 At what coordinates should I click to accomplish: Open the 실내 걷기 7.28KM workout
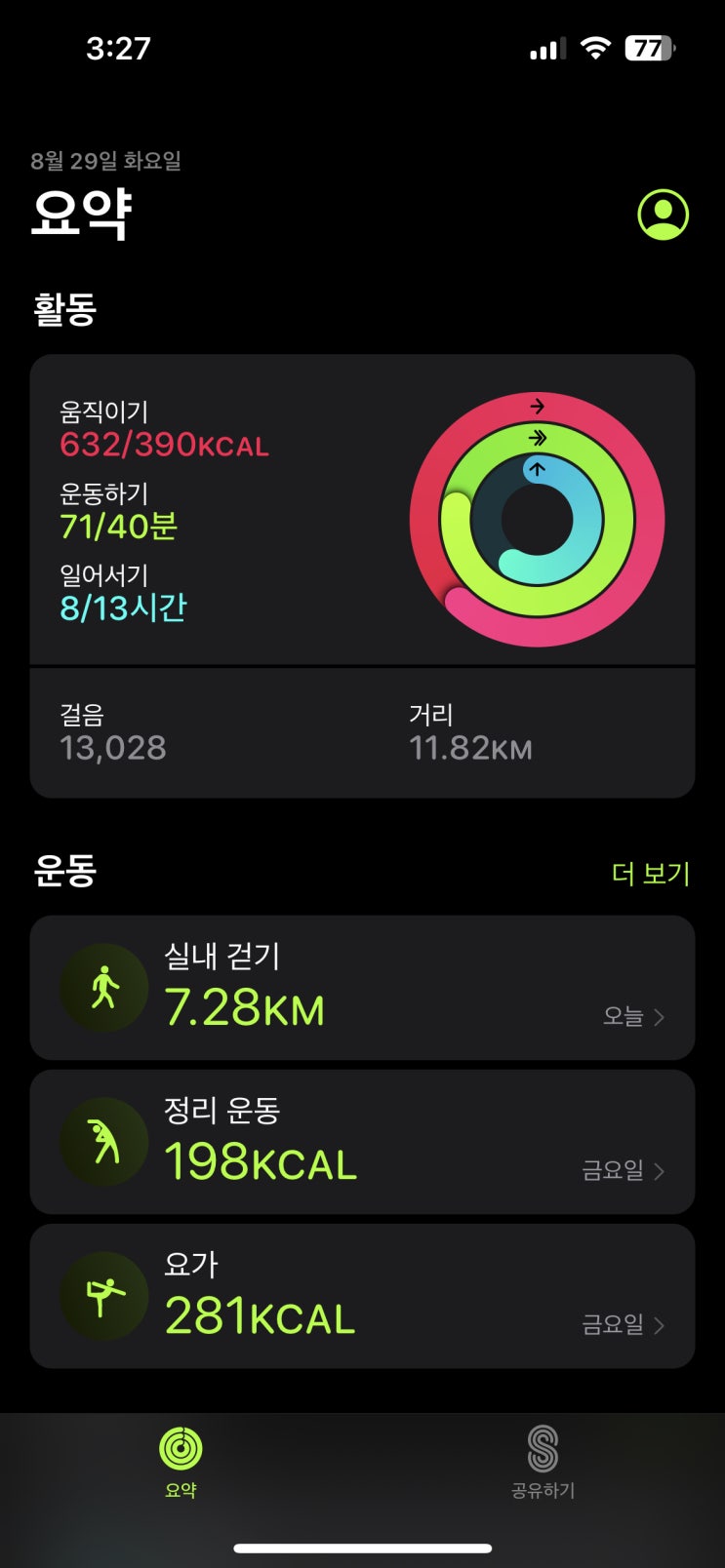coord(362,987)
